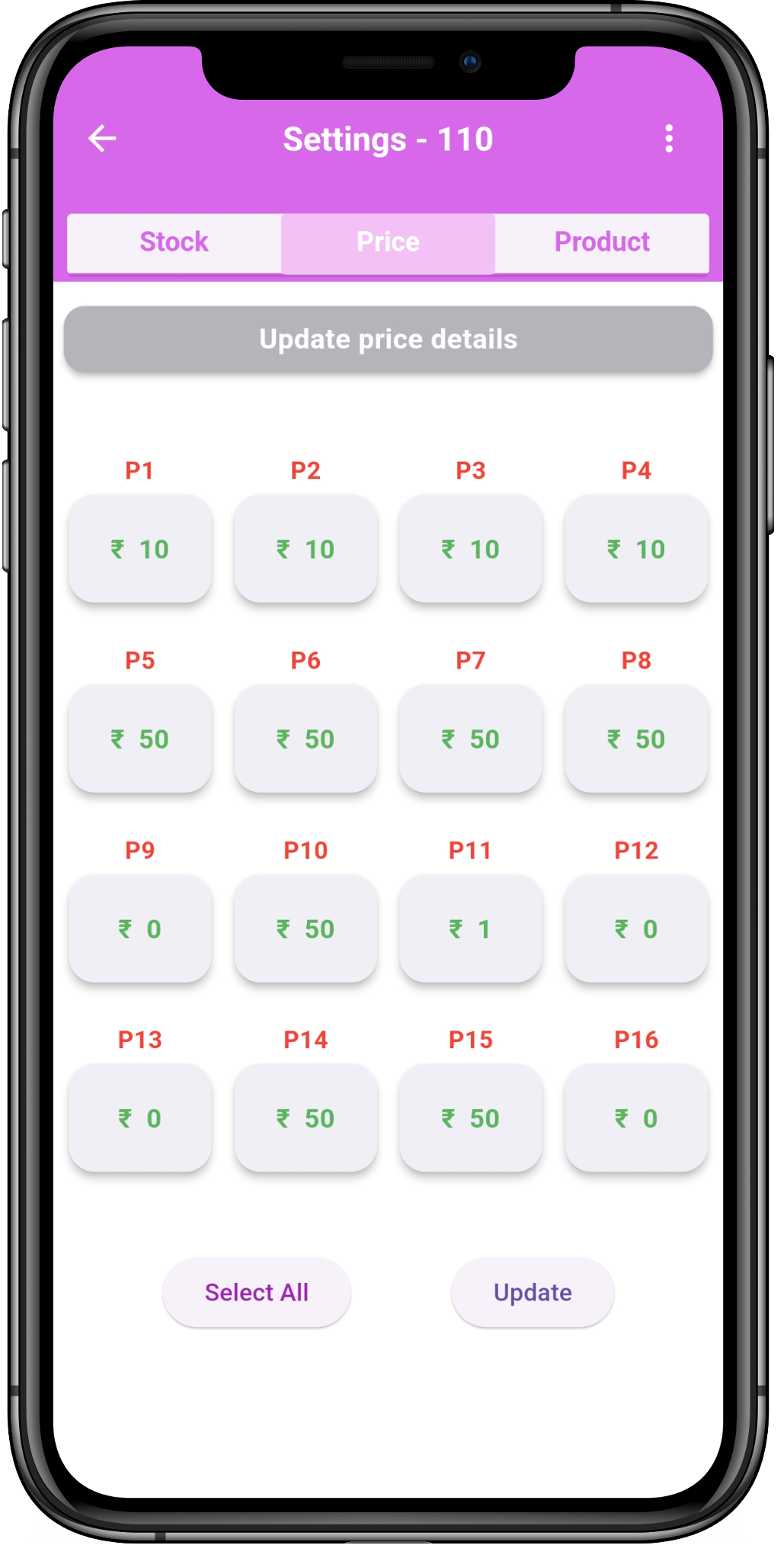Image resolution: width=784 pixels, height=1558 pixels.
Task: Tap the P16 price tile
Action: pyautogui.click(x=636, y=1118)
